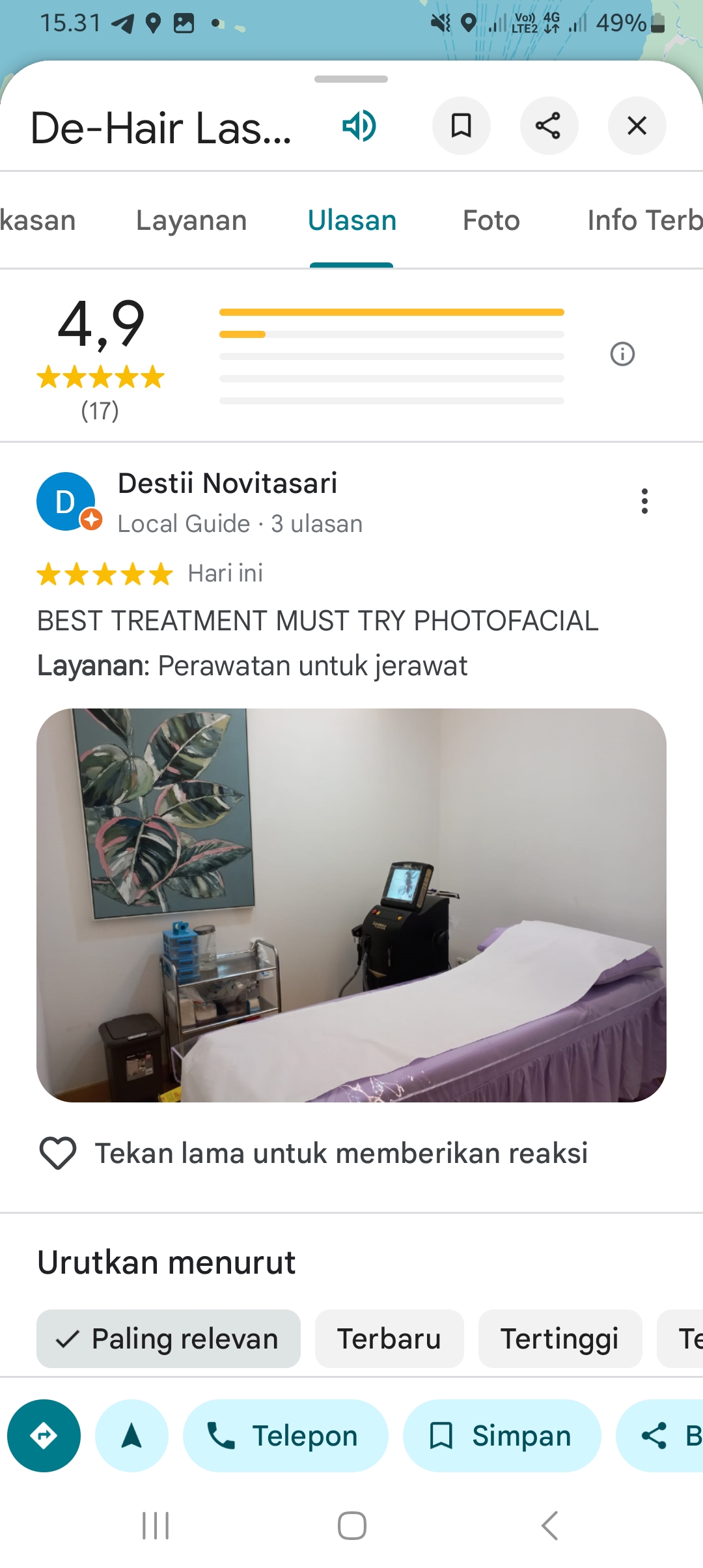
Task: Select the Paling relevan sort chip
Action: [169, 1339]
